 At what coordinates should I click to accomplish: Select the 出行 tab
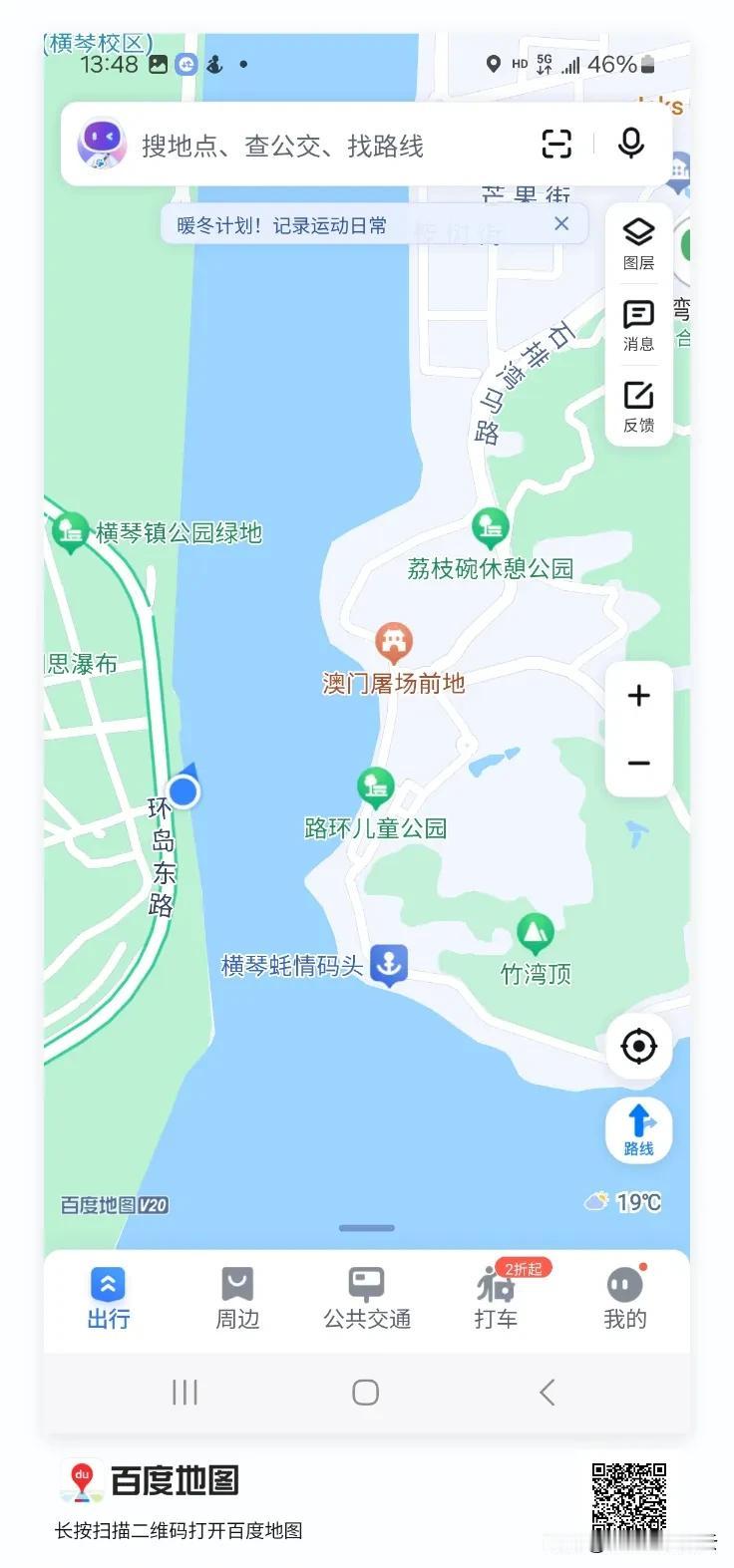[108, 1299]
